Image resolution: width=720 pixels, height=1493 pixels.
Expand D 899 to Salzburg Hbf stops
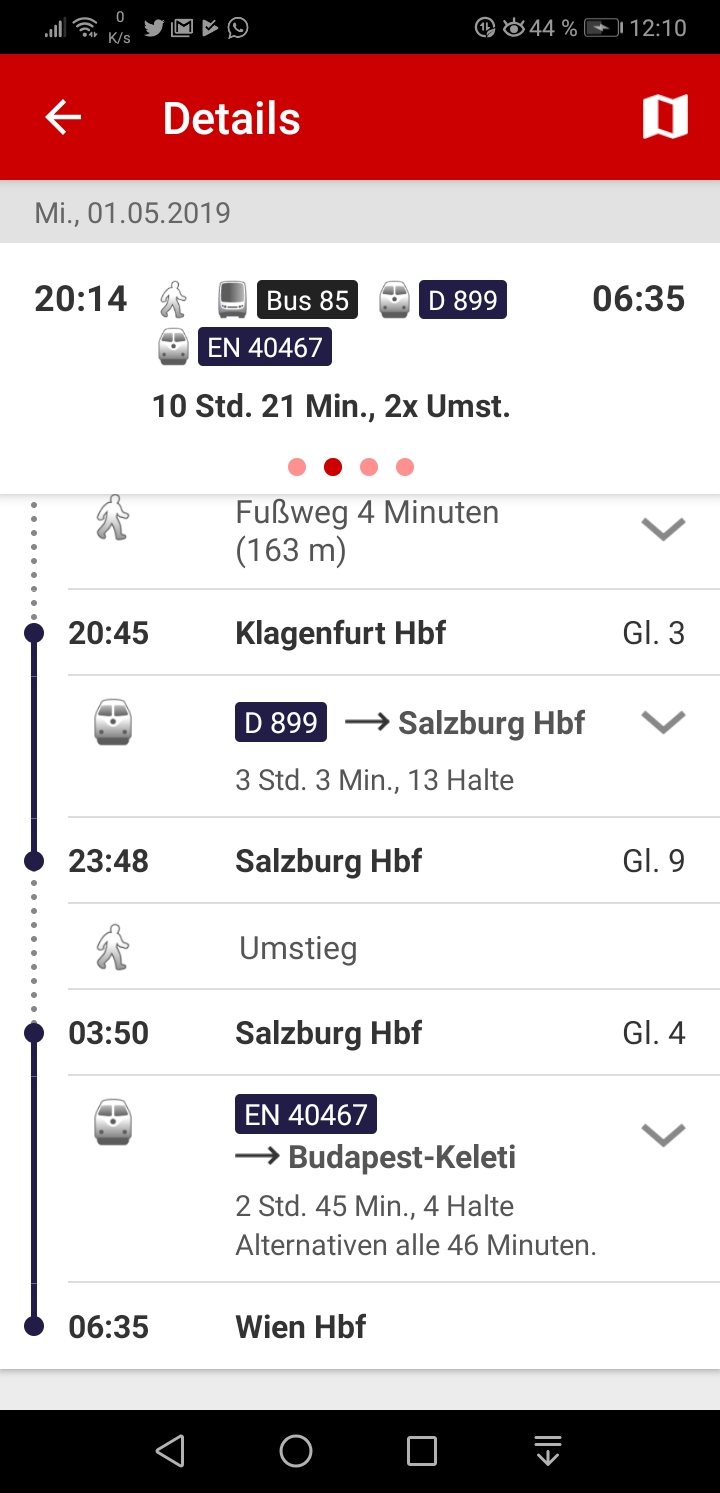pyautogui.click(x=663, y=722)
